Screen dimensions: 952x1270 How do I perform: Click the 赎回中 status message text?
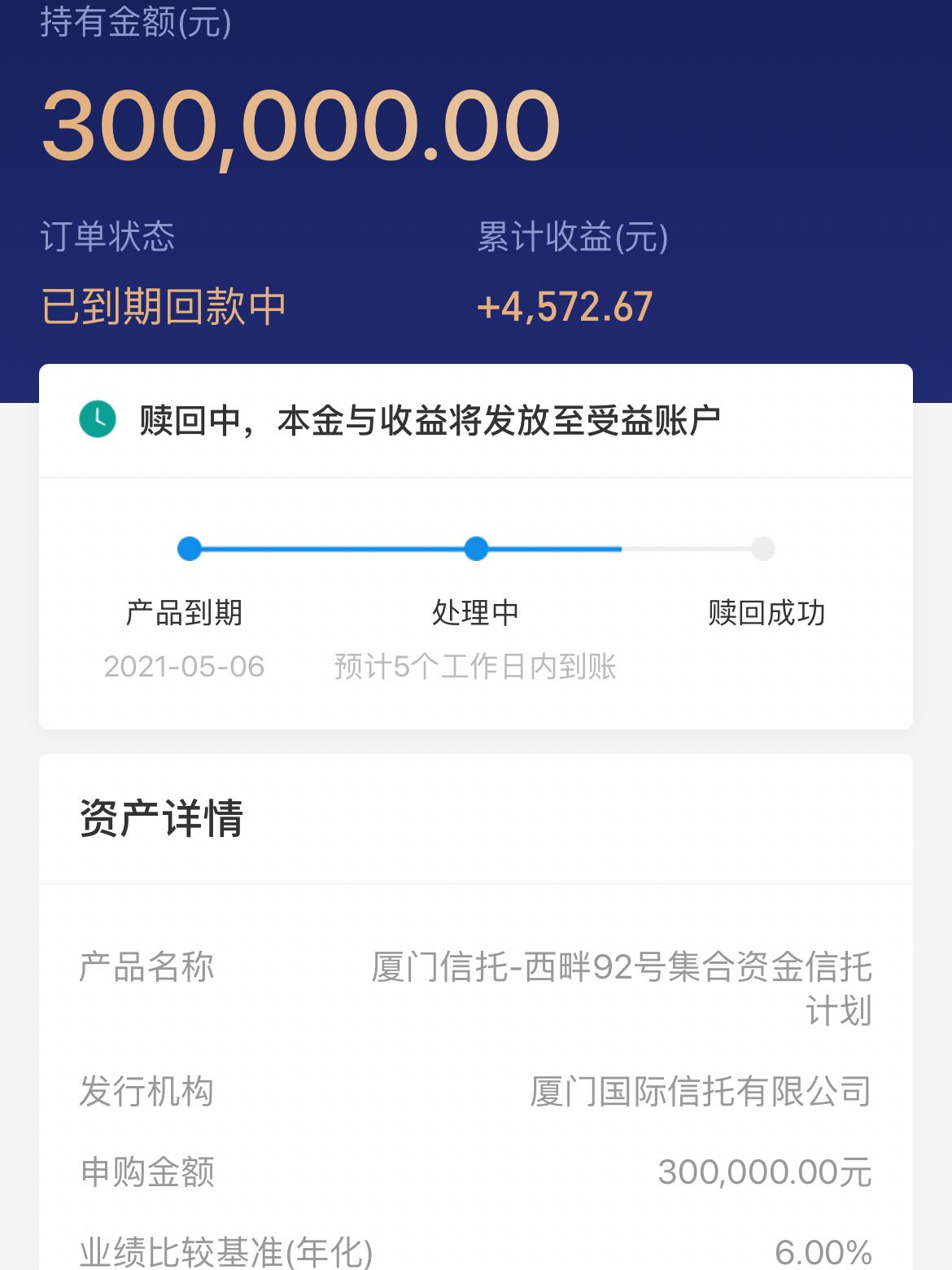point(431,418)
